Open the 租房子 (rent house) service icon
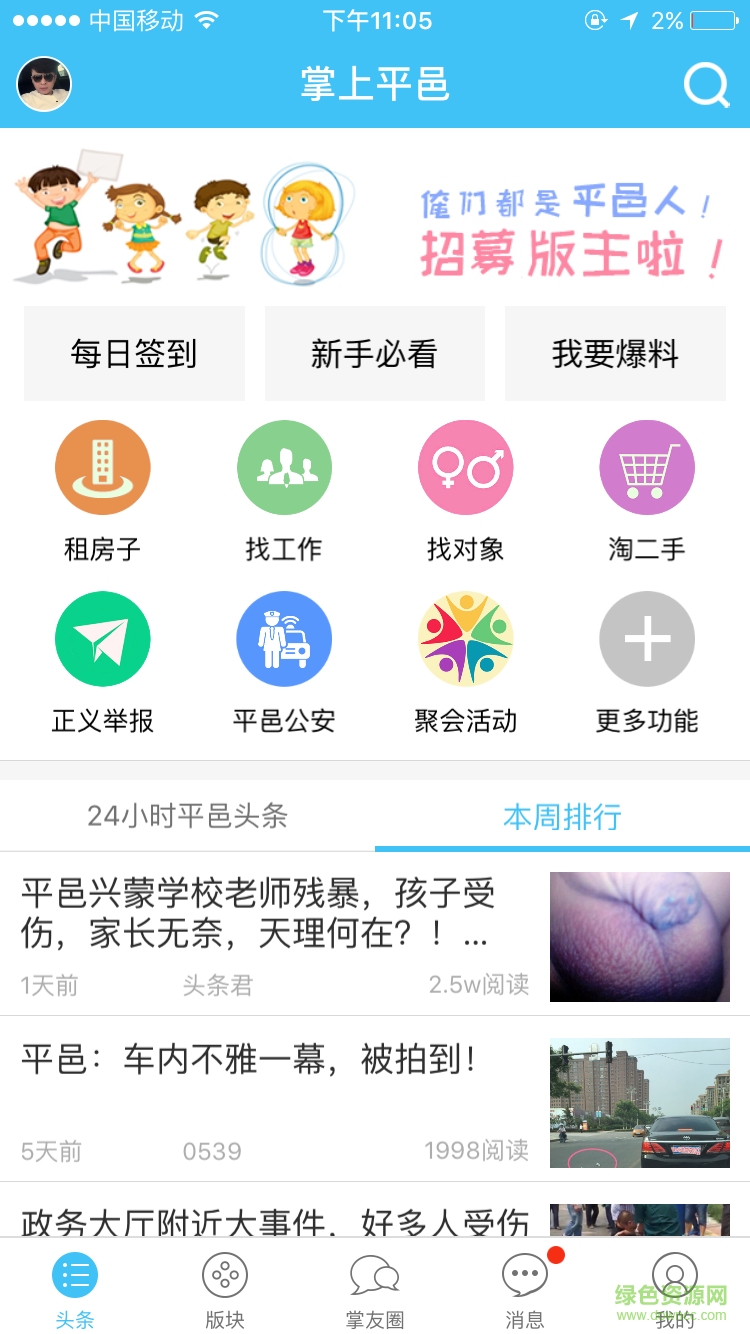The width and height of the screenshot is (750, 1334). click(102, 467)
